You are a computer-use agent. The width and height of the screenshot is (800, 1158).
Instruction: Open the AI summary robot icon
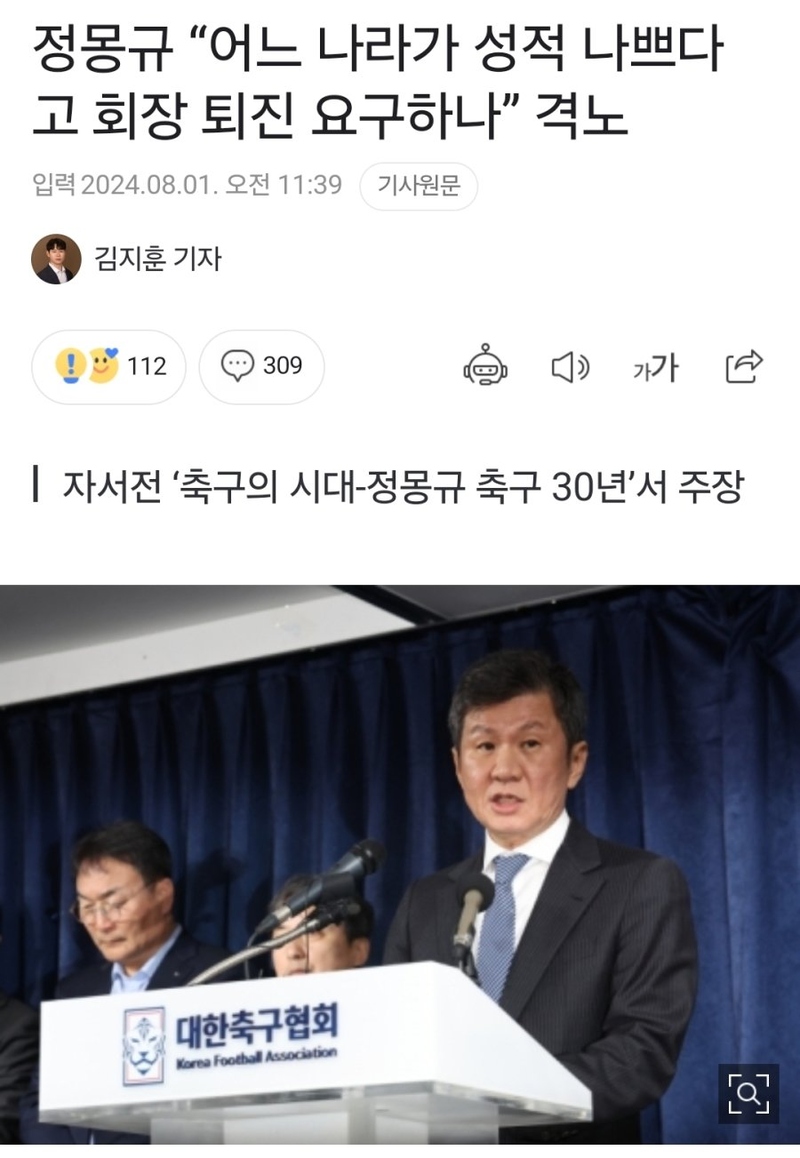[485, 367]
